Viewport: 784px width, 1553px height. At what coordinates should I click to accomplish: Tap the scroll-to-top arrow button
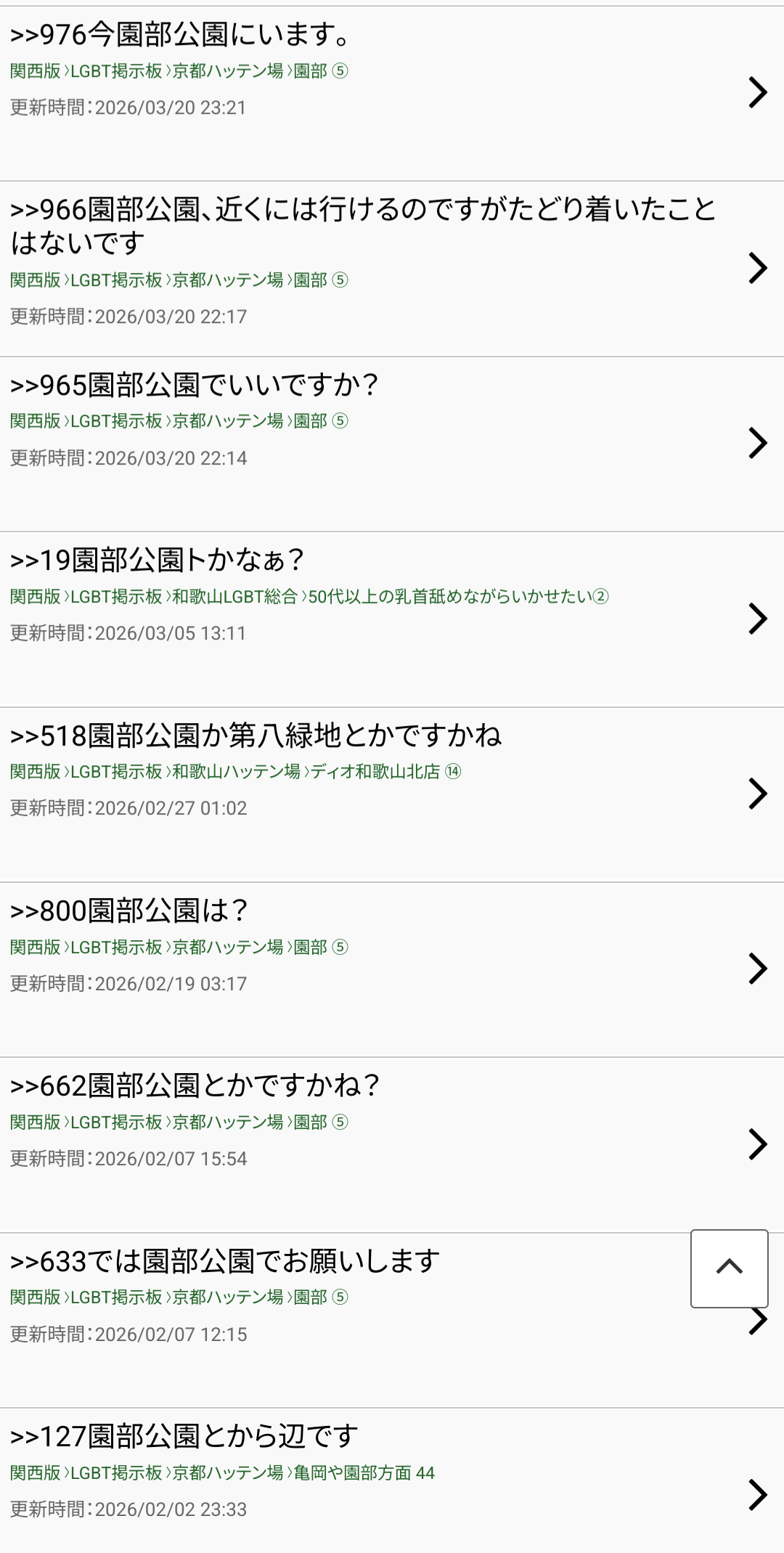point(729,1268)
